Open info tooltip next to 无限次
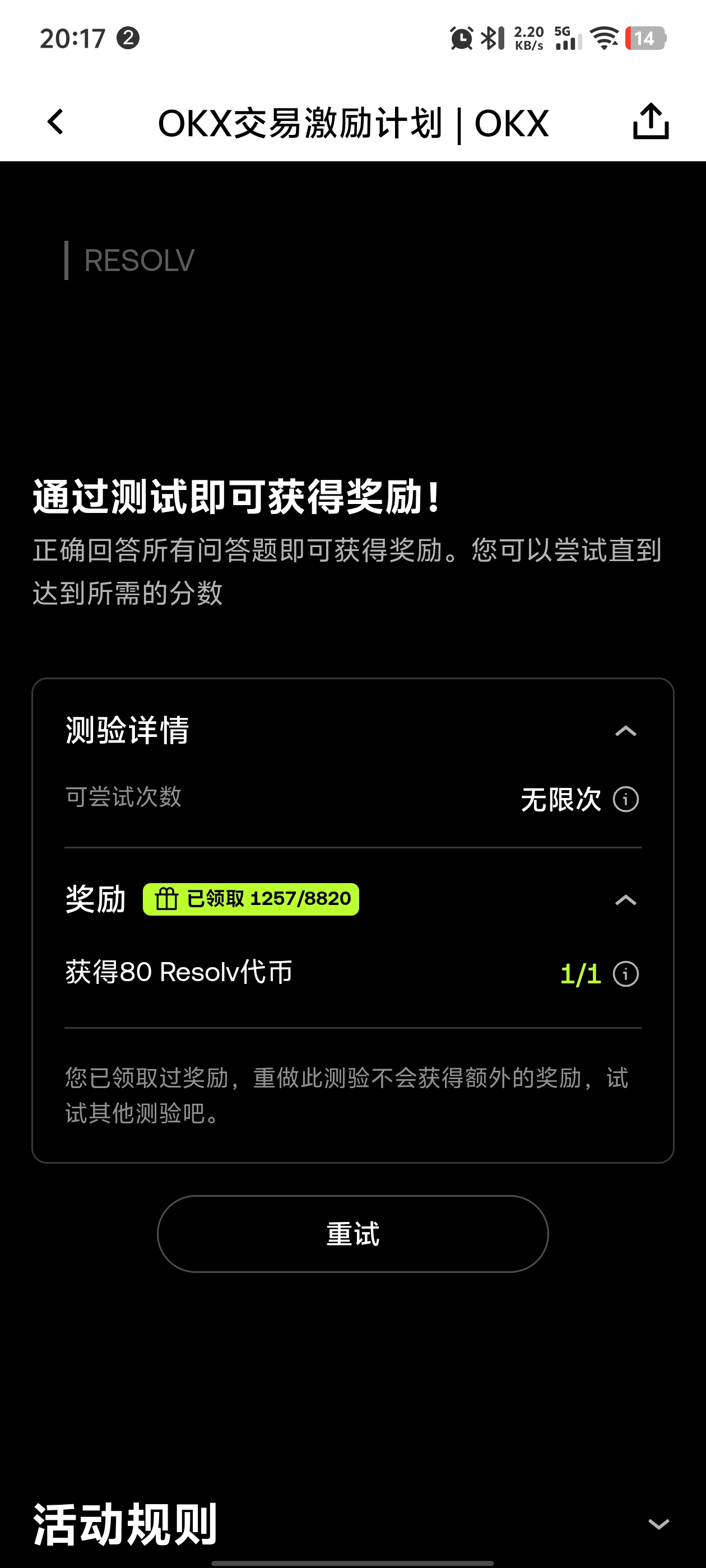The image size is (706, 1568). point(628,800)
